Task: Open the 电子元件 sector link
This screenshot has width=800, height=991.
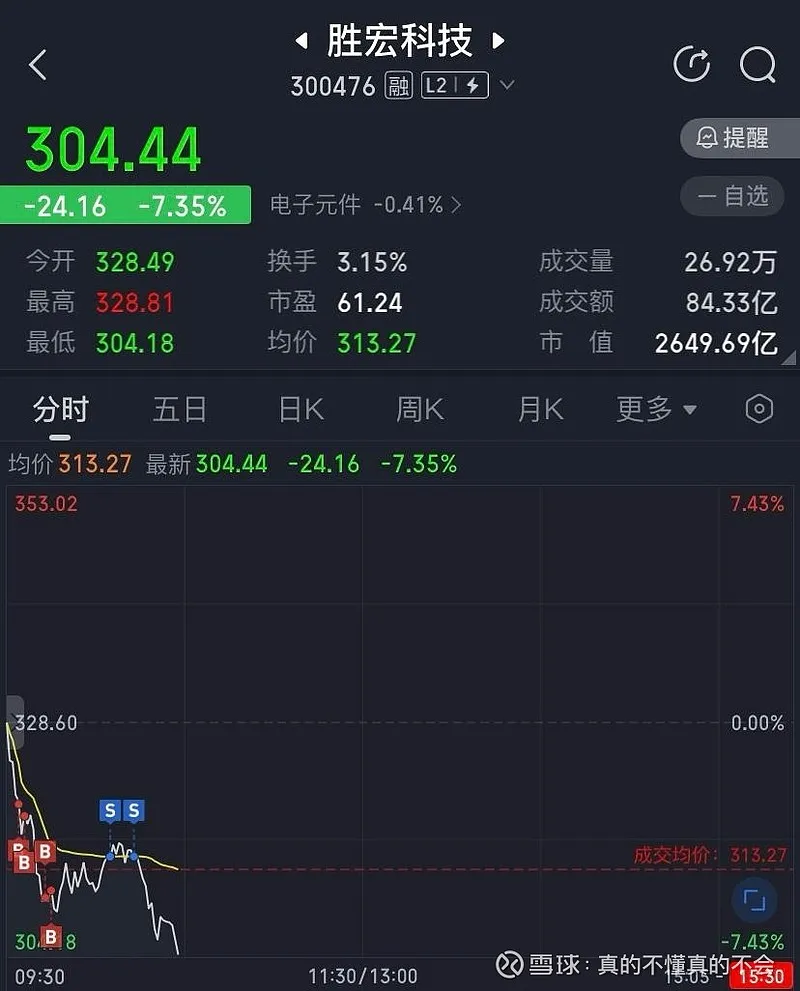Action: point(365,205)
